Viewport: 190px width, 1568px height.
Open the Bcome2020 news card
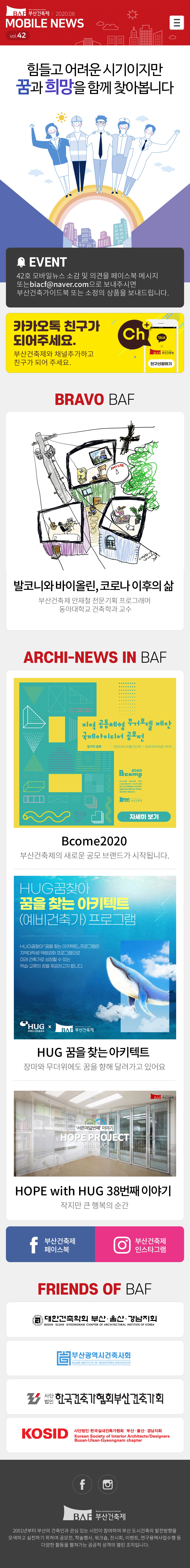pyautogui.click(x=95, y=767)
